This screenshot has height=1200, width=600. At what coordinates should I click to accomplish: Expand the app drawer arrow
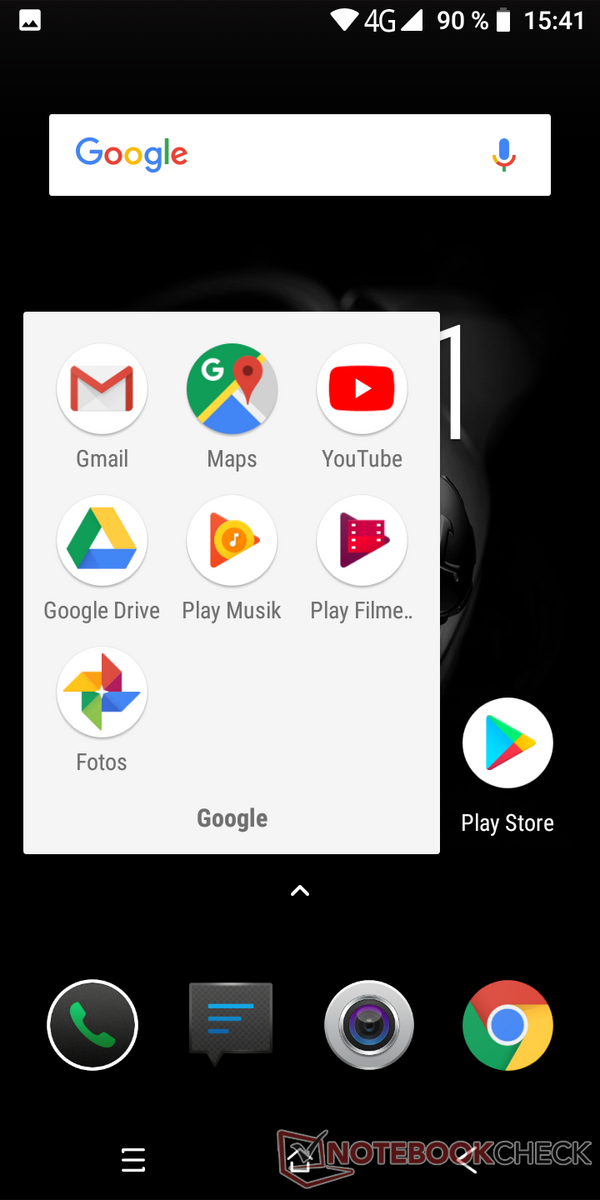300,890
